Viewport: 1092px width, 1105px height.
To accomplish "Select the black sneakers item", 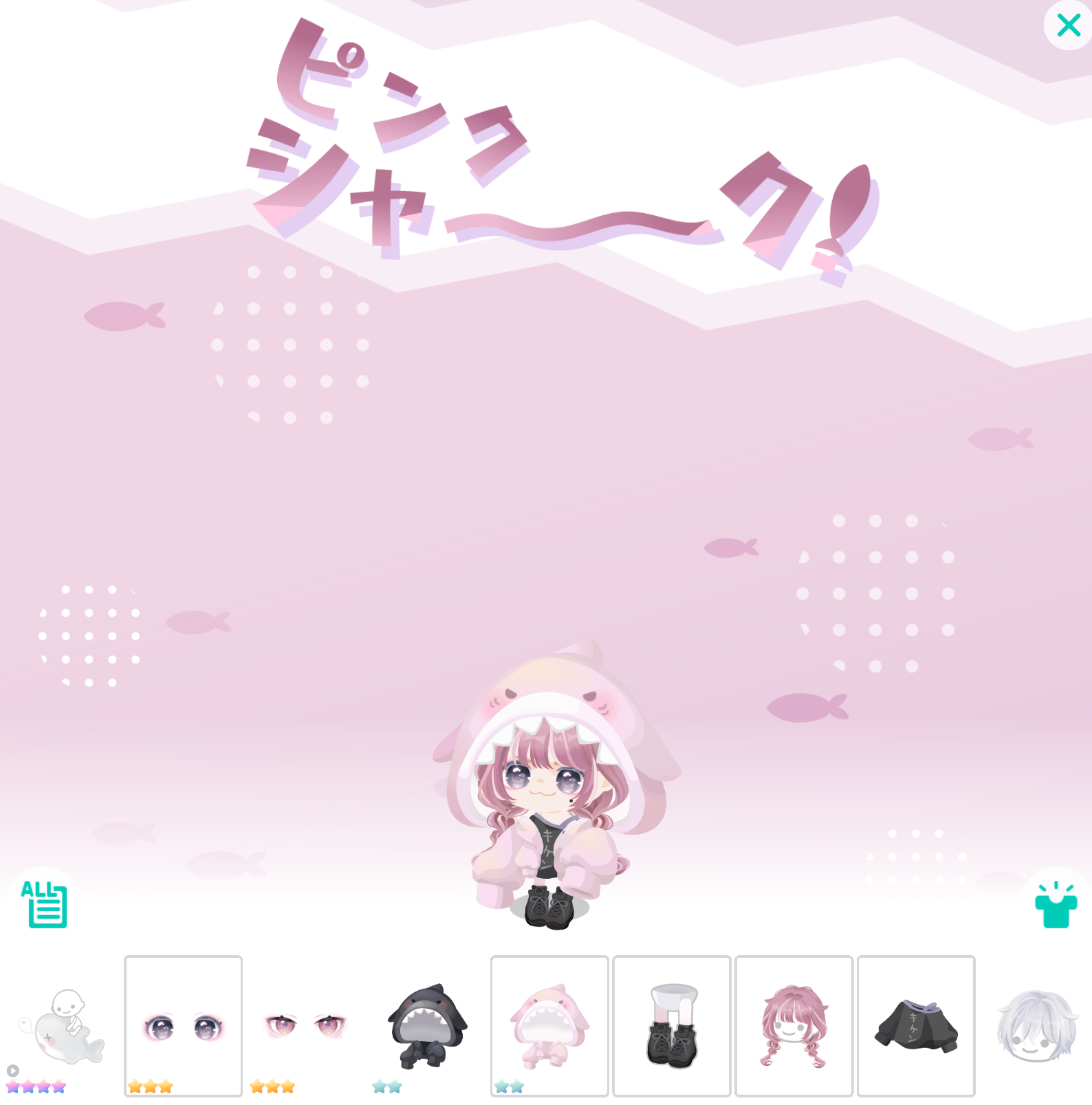I will [672, 1026].
